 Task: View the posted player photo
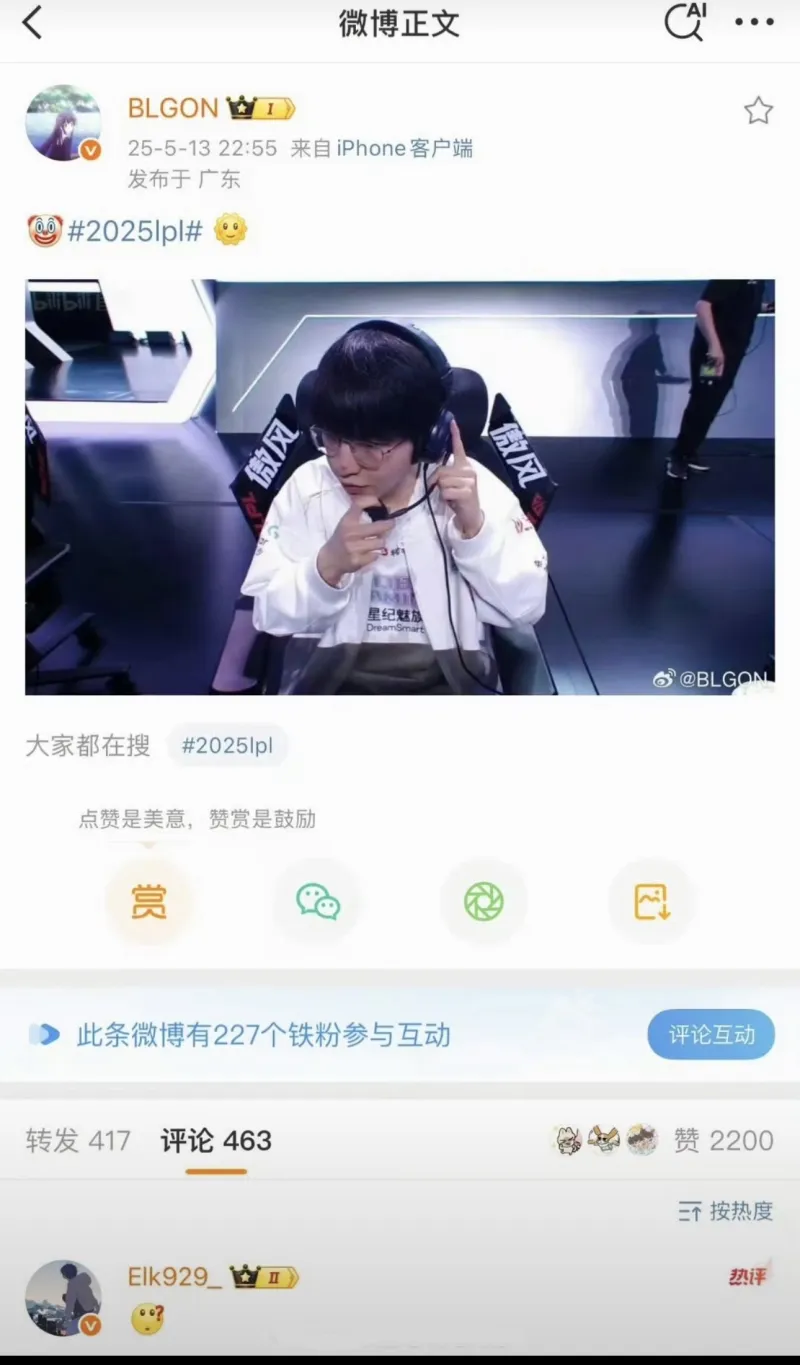click(x=400, y=487)
